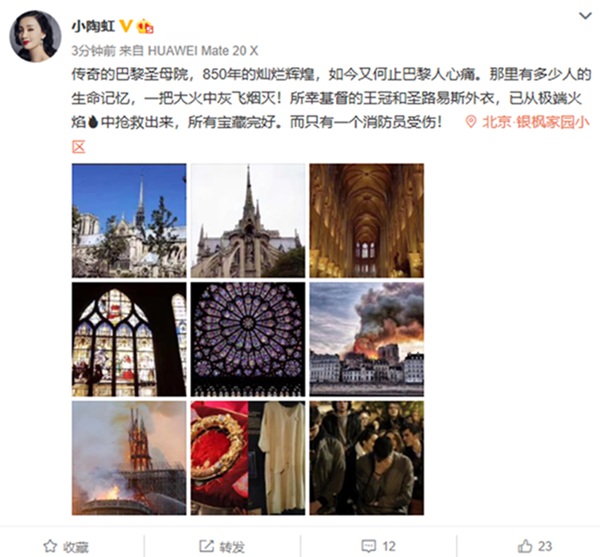View the photo of the crowd of people
The height and width of the screenshot is (557, 600).
pyautogui.click(x=366, y=457)
